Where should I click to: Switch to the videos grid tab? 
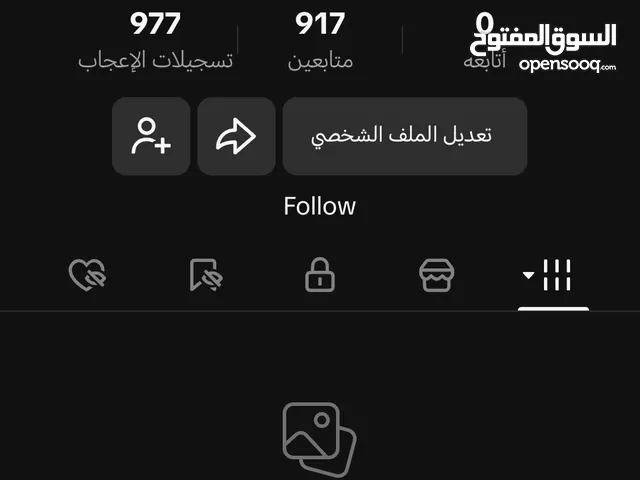click(553, 275)
